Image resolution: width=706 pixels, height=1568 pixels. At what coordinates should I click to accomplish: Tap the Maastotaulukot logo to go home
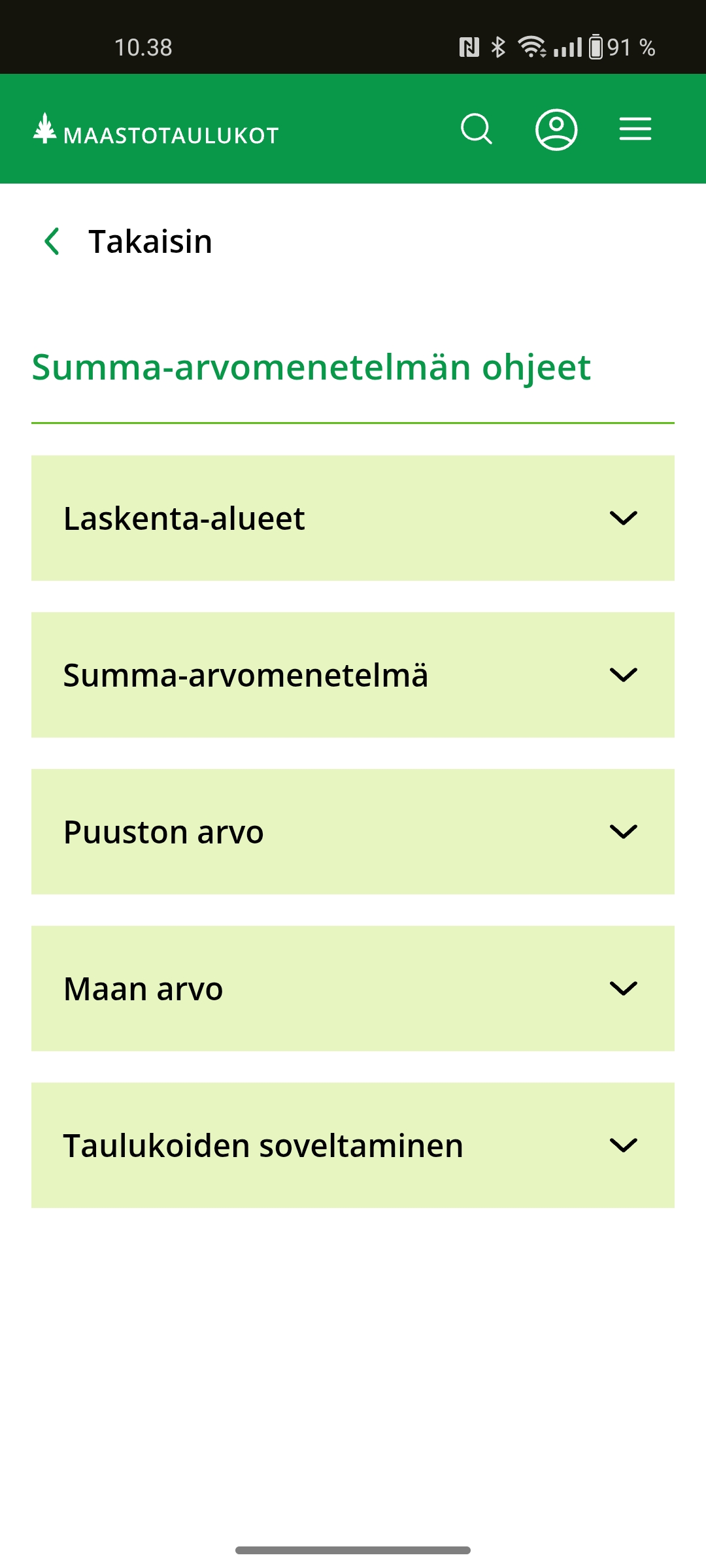[156, 130]
